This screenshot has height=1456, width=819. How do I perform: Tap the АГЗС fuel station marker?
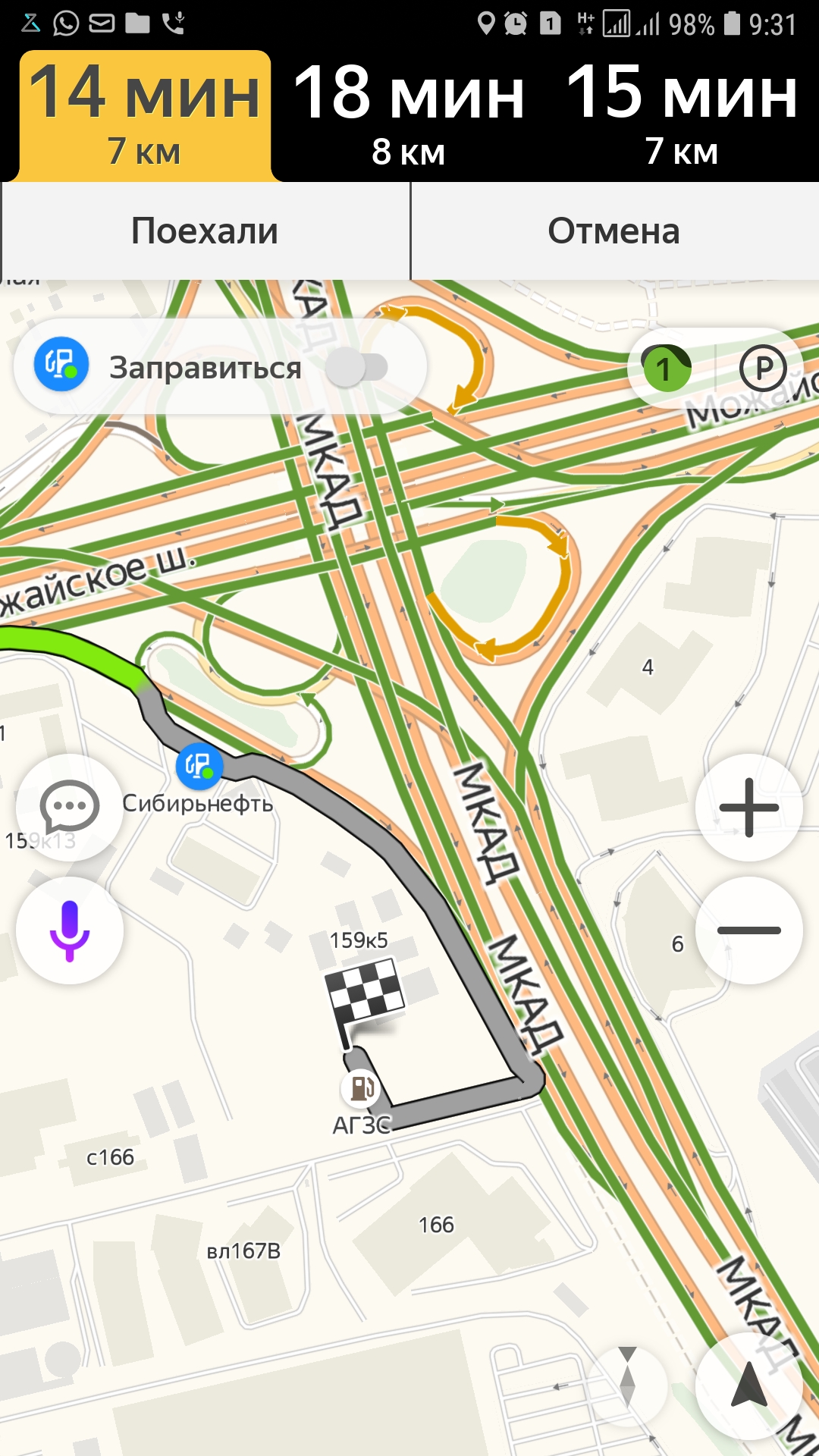[362, 1089]
